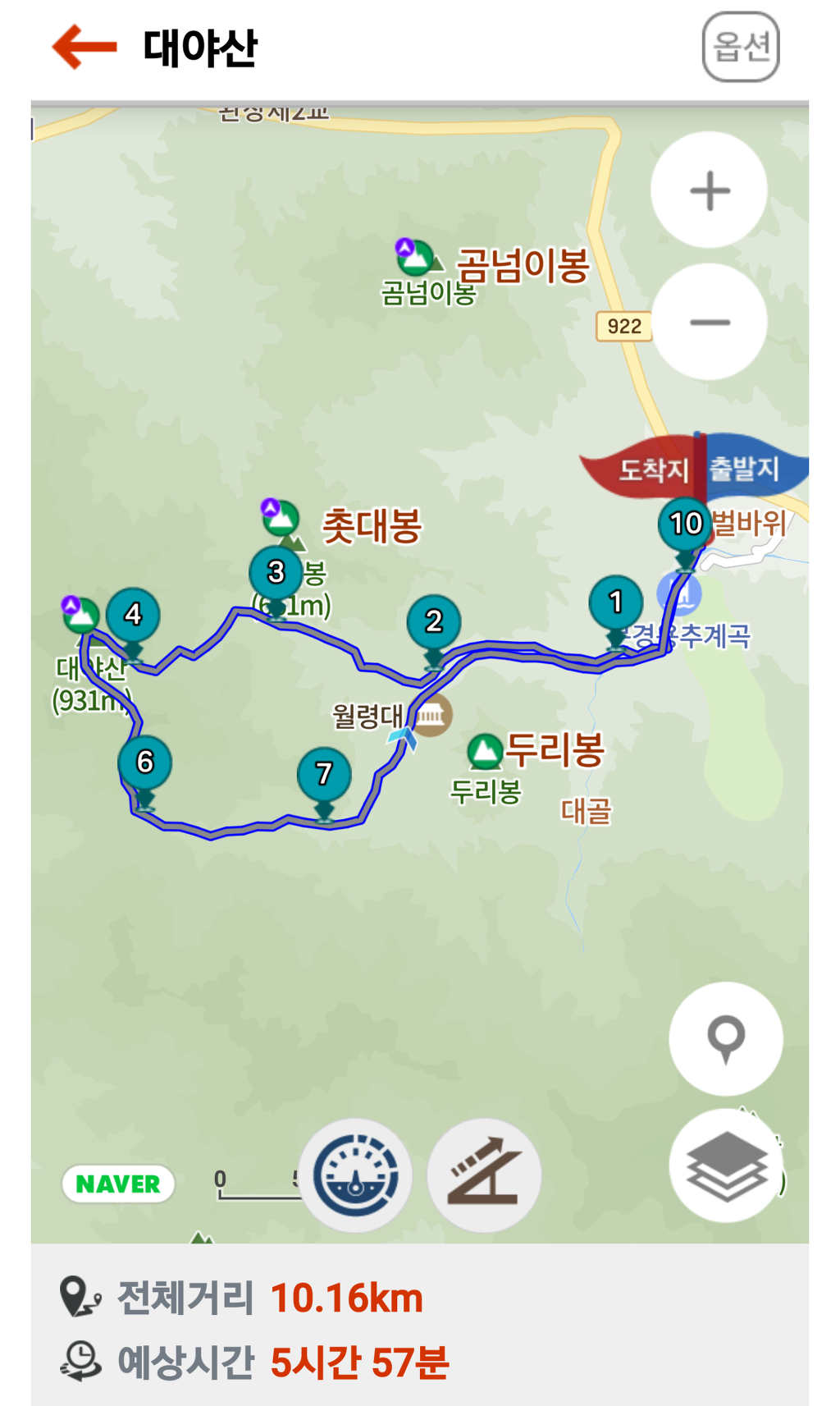
Task: Open the elevation slope profile
Action: (485, 1175)
